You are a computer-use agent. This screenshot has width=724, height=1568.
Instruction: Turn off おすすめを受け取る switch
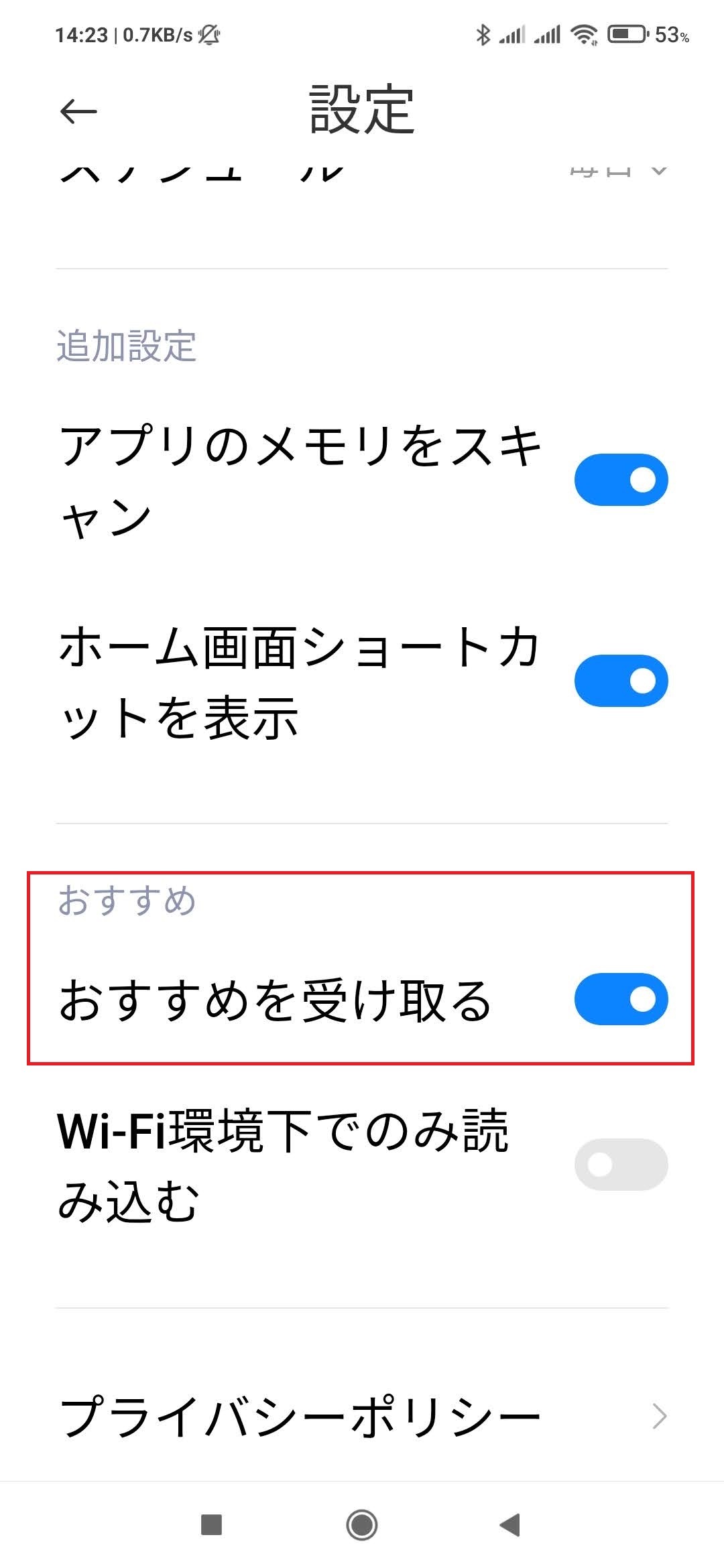[x=621, y=999]
